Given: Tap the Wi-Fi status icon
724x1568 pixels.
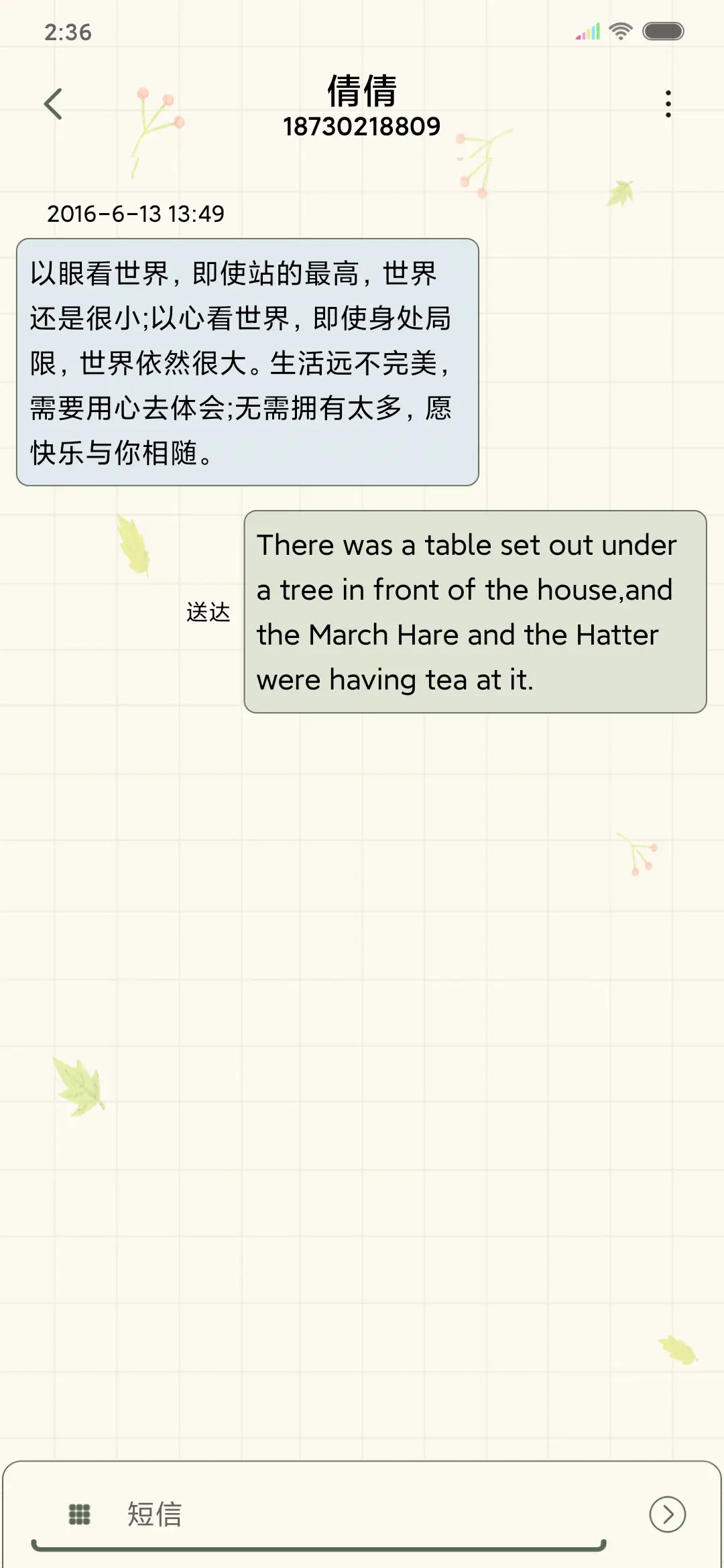Looking at the screenshot, I should click(620, 29).
